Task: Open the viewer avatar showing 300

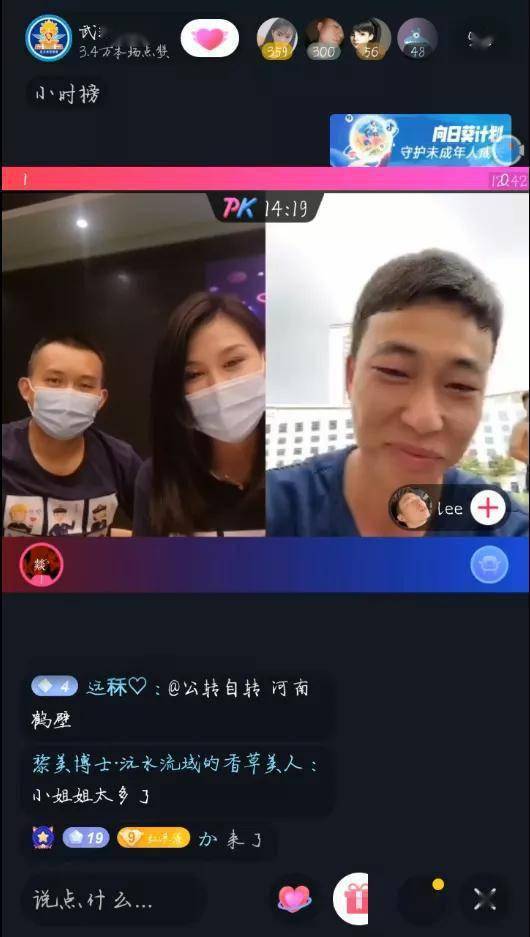Action: click(324, 38)
